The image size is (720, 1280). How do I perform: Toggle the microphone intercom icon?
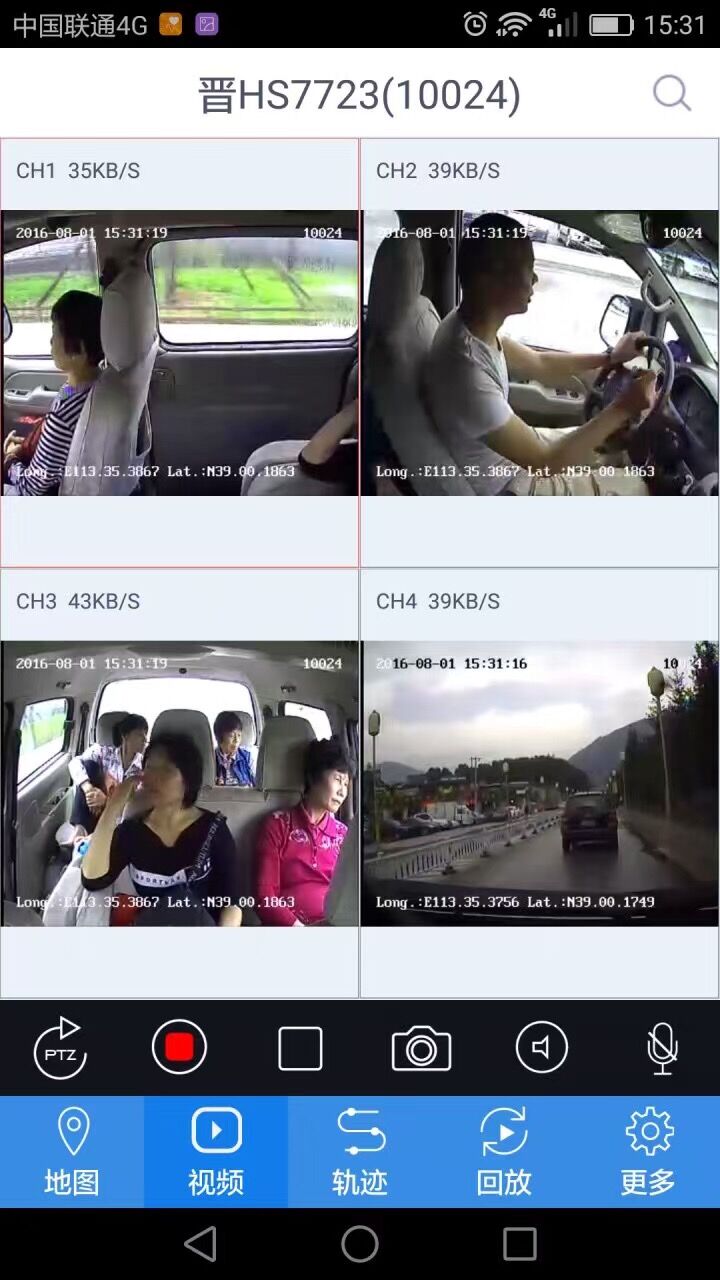click(661, 1048)
